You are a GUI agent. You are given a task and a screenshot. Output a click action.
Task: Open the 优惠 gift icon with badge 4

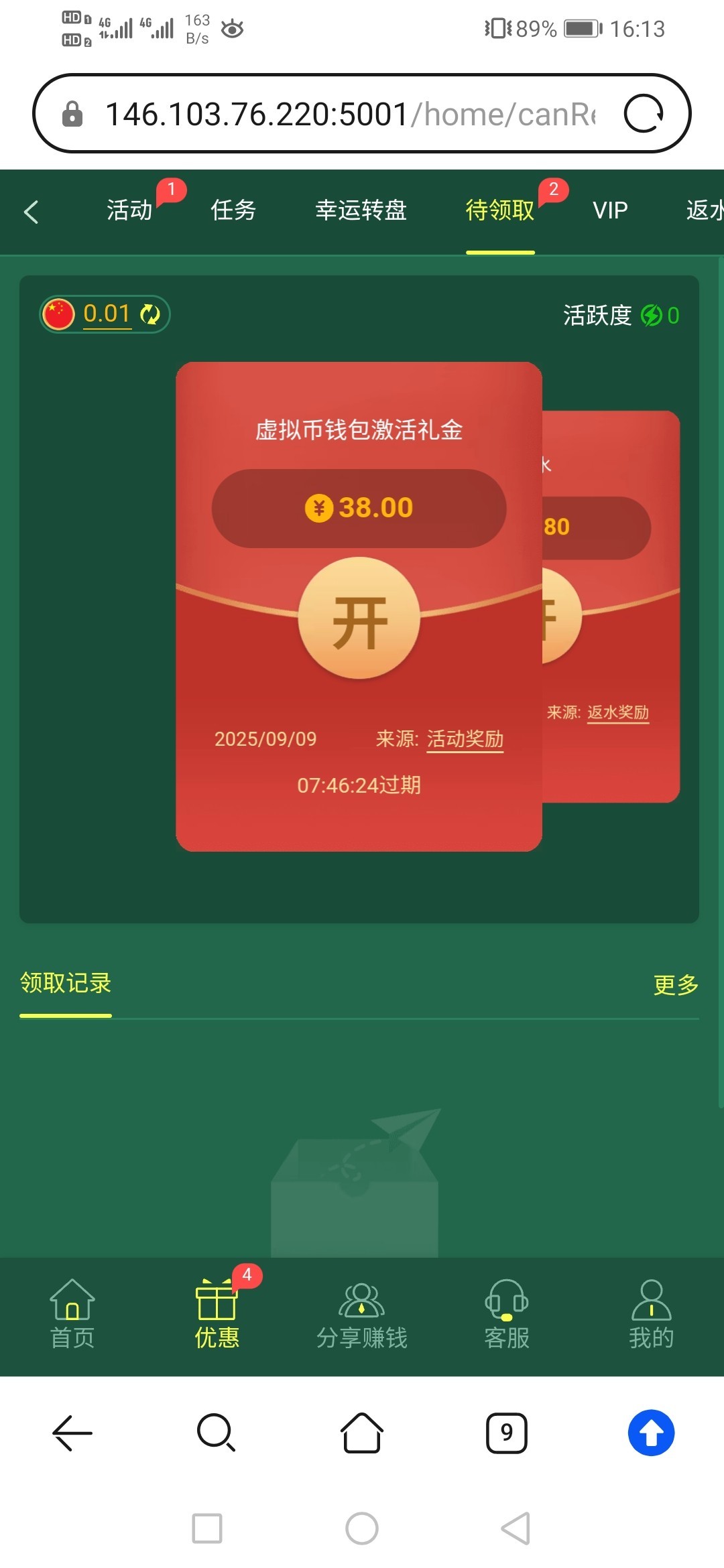216,1313
